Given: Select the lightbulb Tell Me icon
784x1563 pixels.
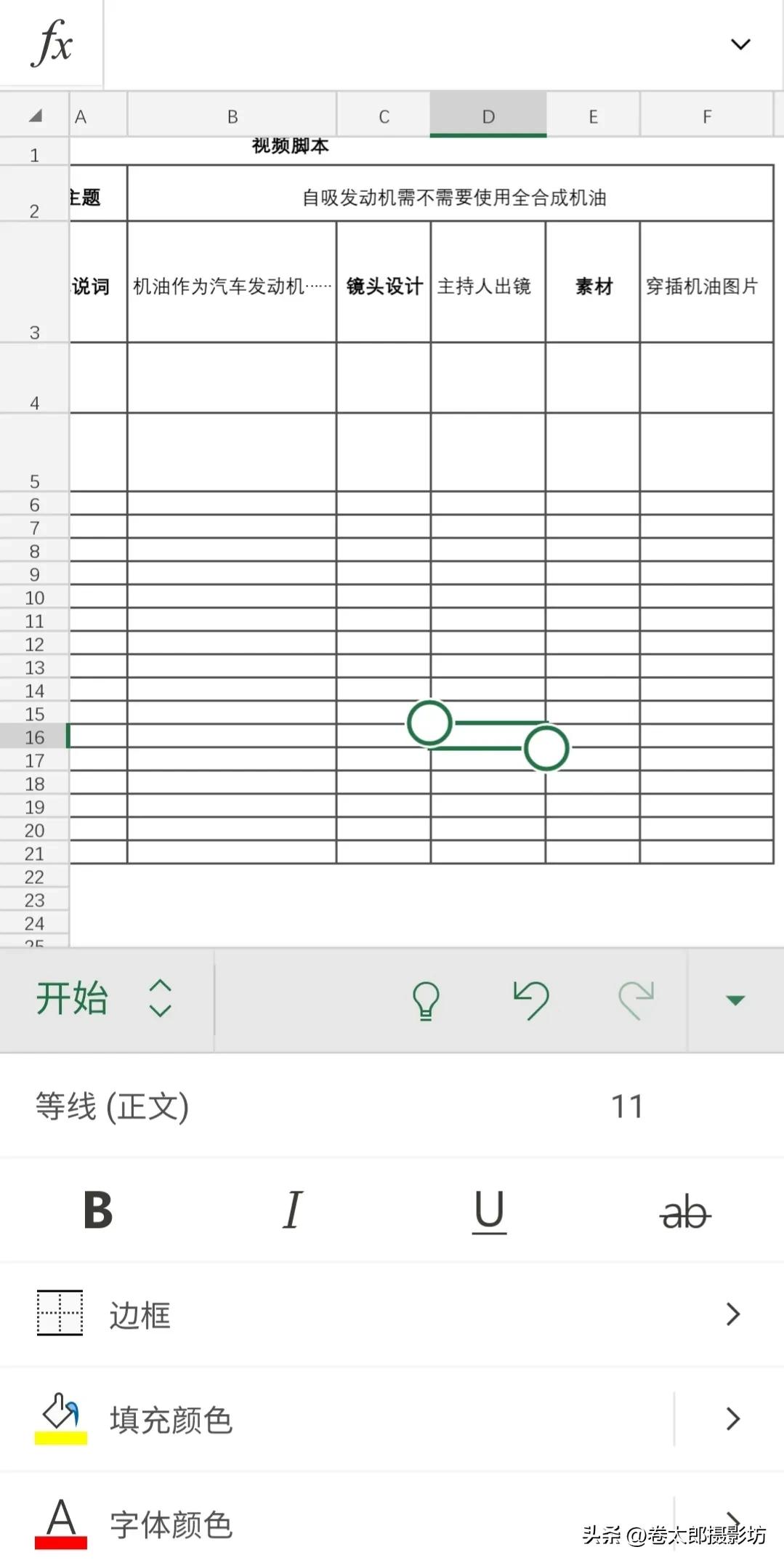Looking at the screenshot, I should [x=427, y=1000].
